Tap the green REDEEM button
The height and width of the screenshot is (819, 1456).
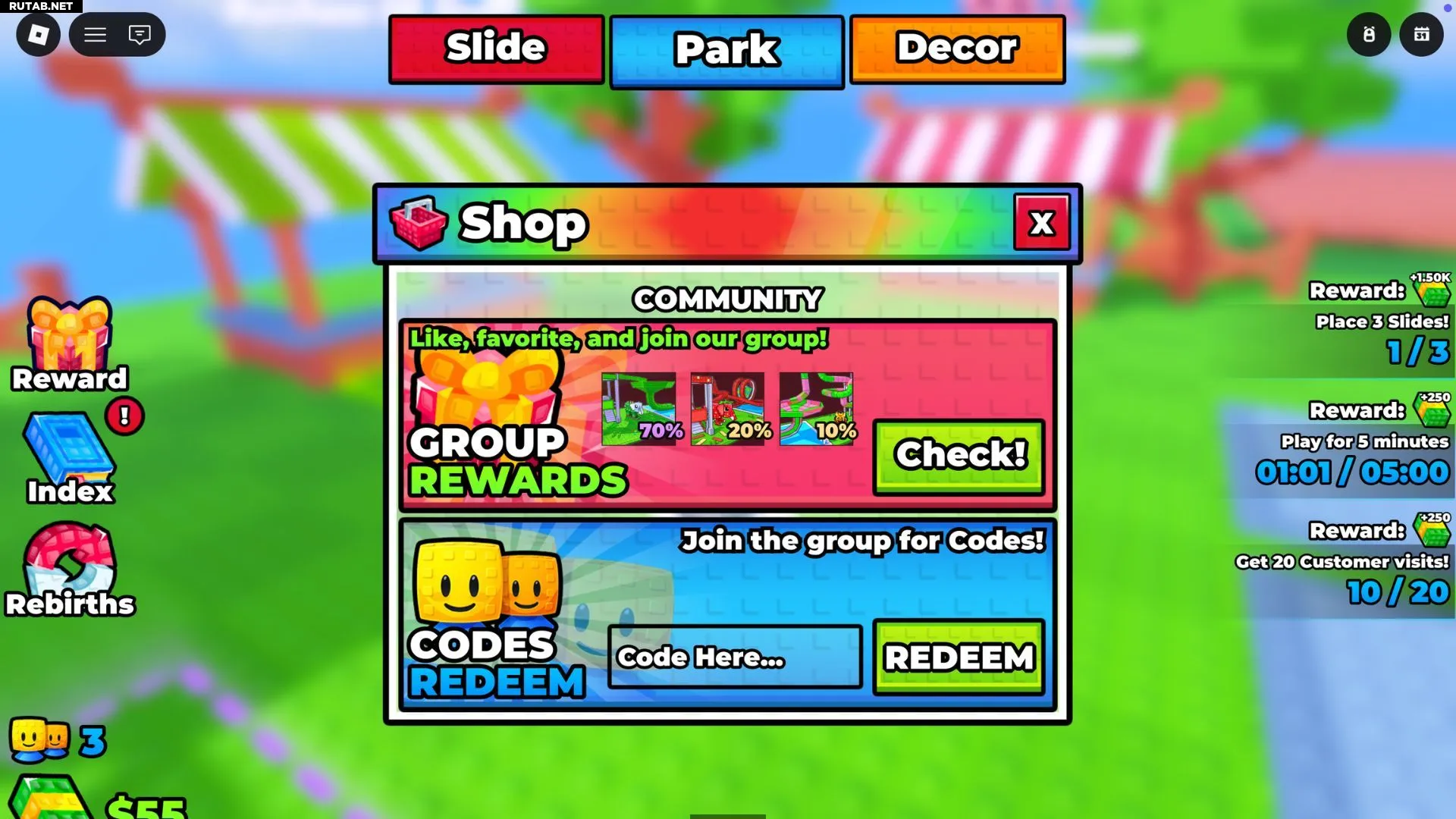pos(959,657)
